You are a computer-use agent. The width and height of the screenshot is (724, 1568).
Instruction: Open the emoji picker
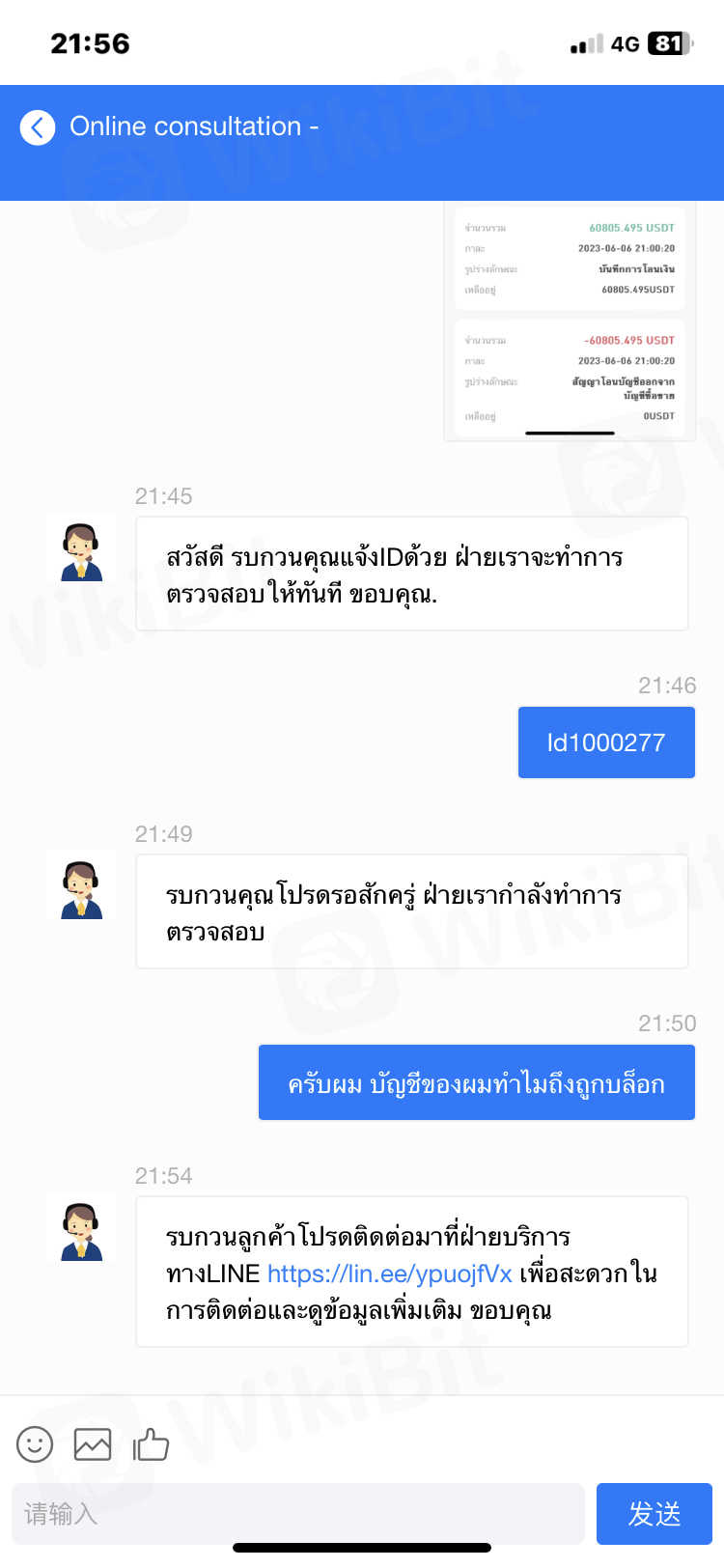pos(35,1444)
